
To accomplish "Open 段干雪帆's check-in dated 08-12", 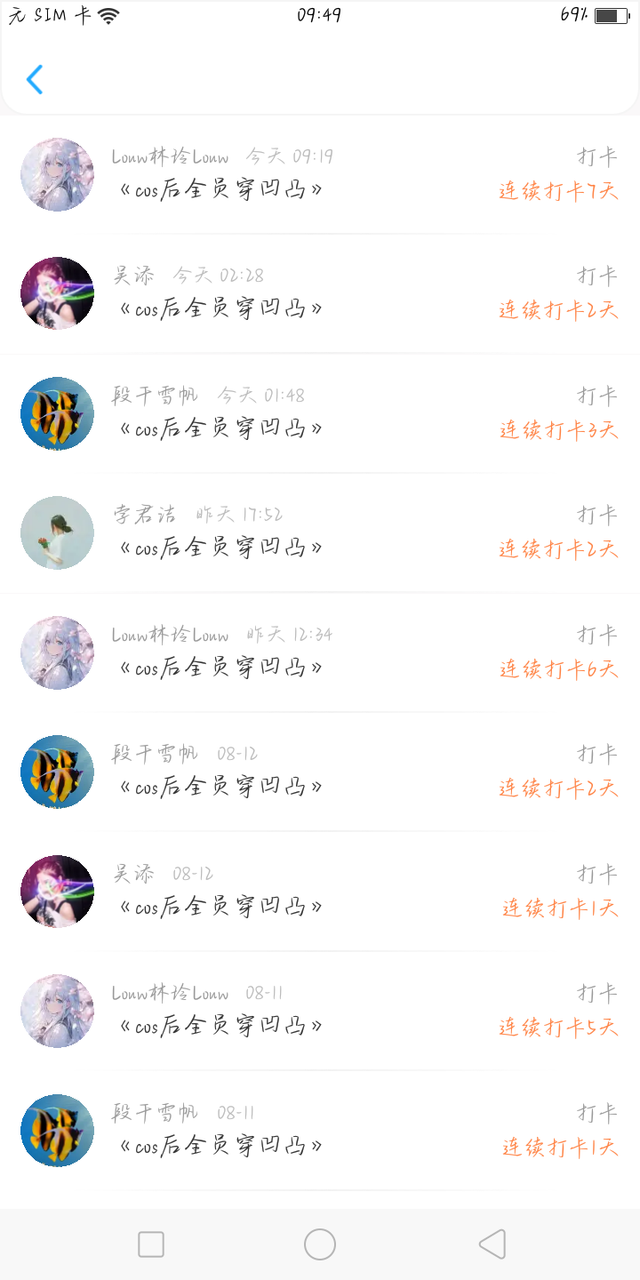I will tap(320, 771).
